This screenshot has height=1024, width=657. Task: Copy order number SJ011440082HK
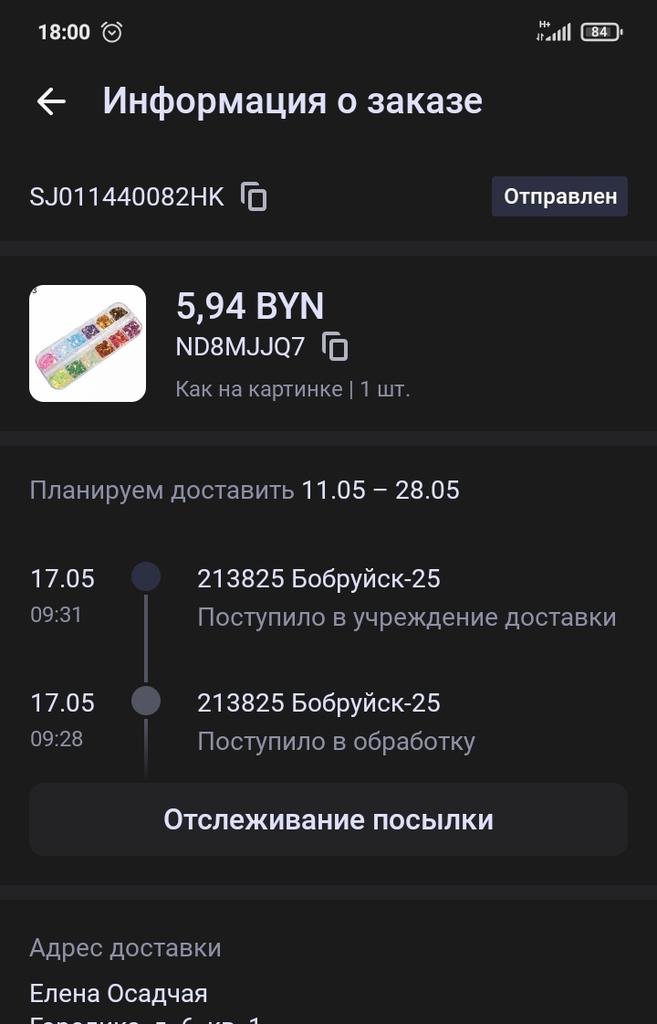tap(255, 196)
